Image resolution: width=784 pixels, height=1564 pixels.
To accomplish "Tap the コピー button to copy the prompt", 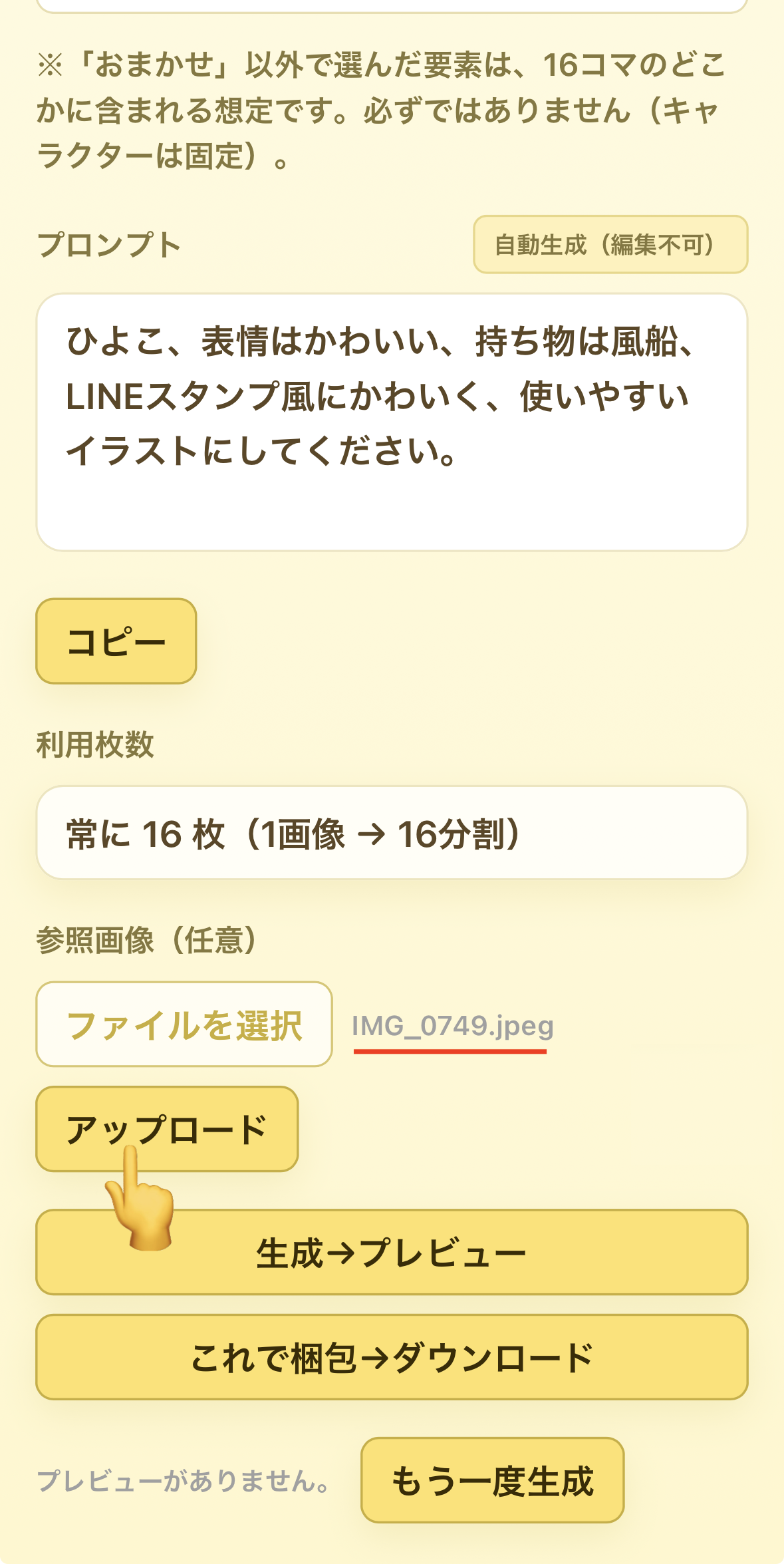I will pos(116,641).
